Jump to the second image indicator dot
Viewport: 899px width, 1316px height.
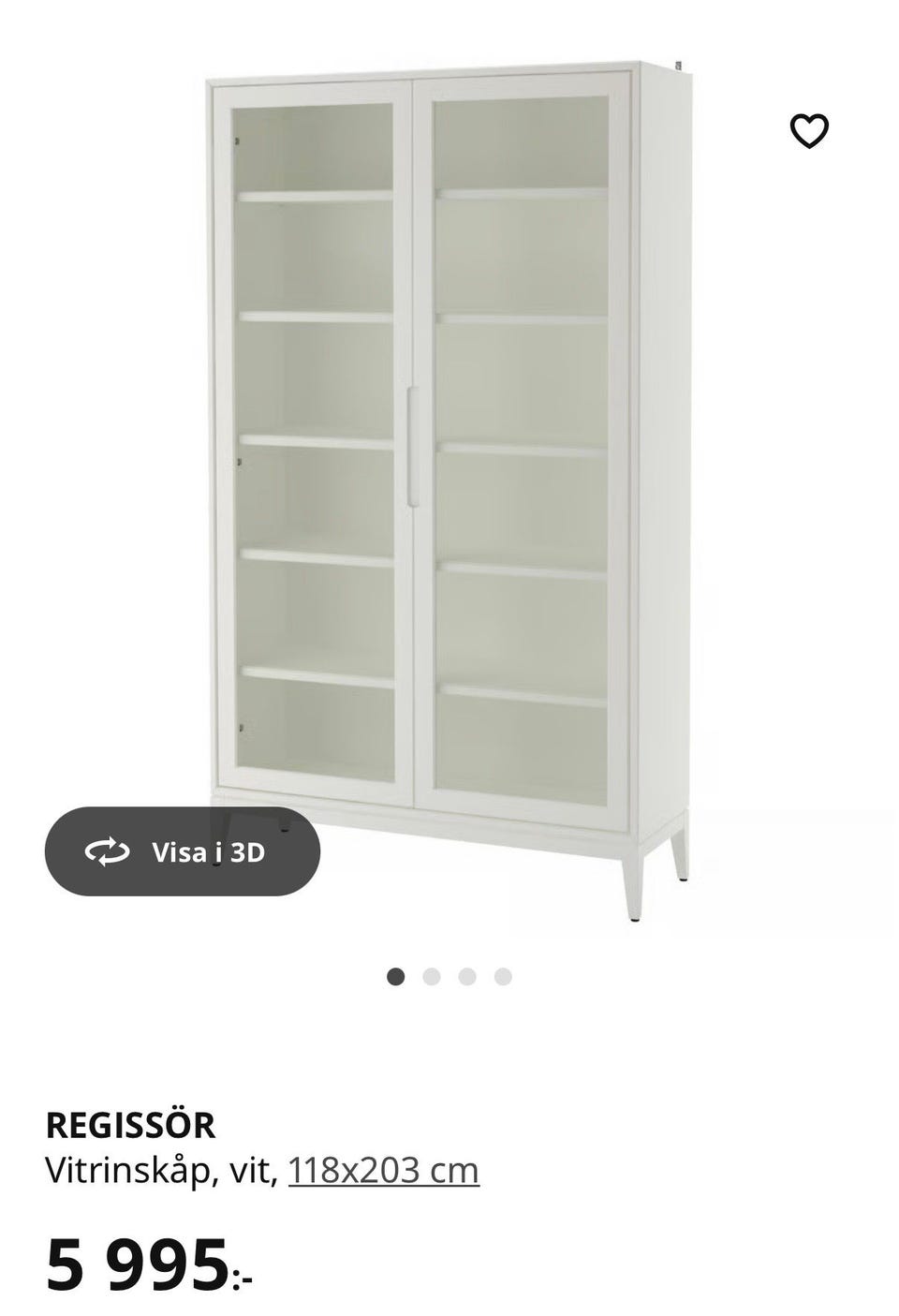pos(432,977)
